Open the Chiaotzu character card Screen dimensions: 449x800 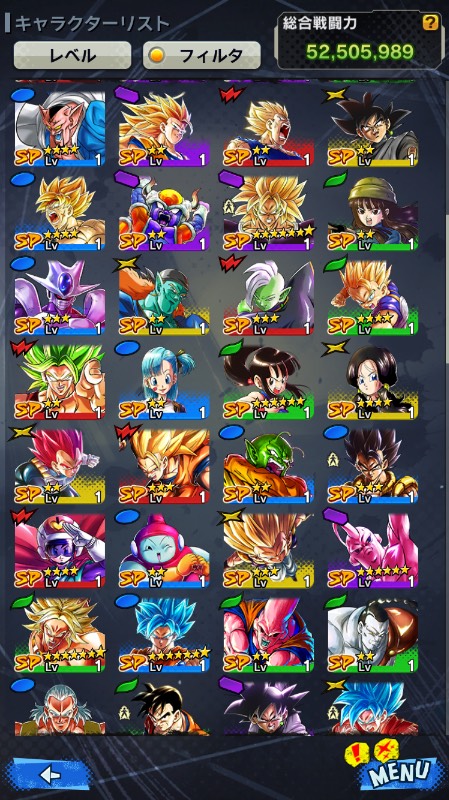point(164,550)
